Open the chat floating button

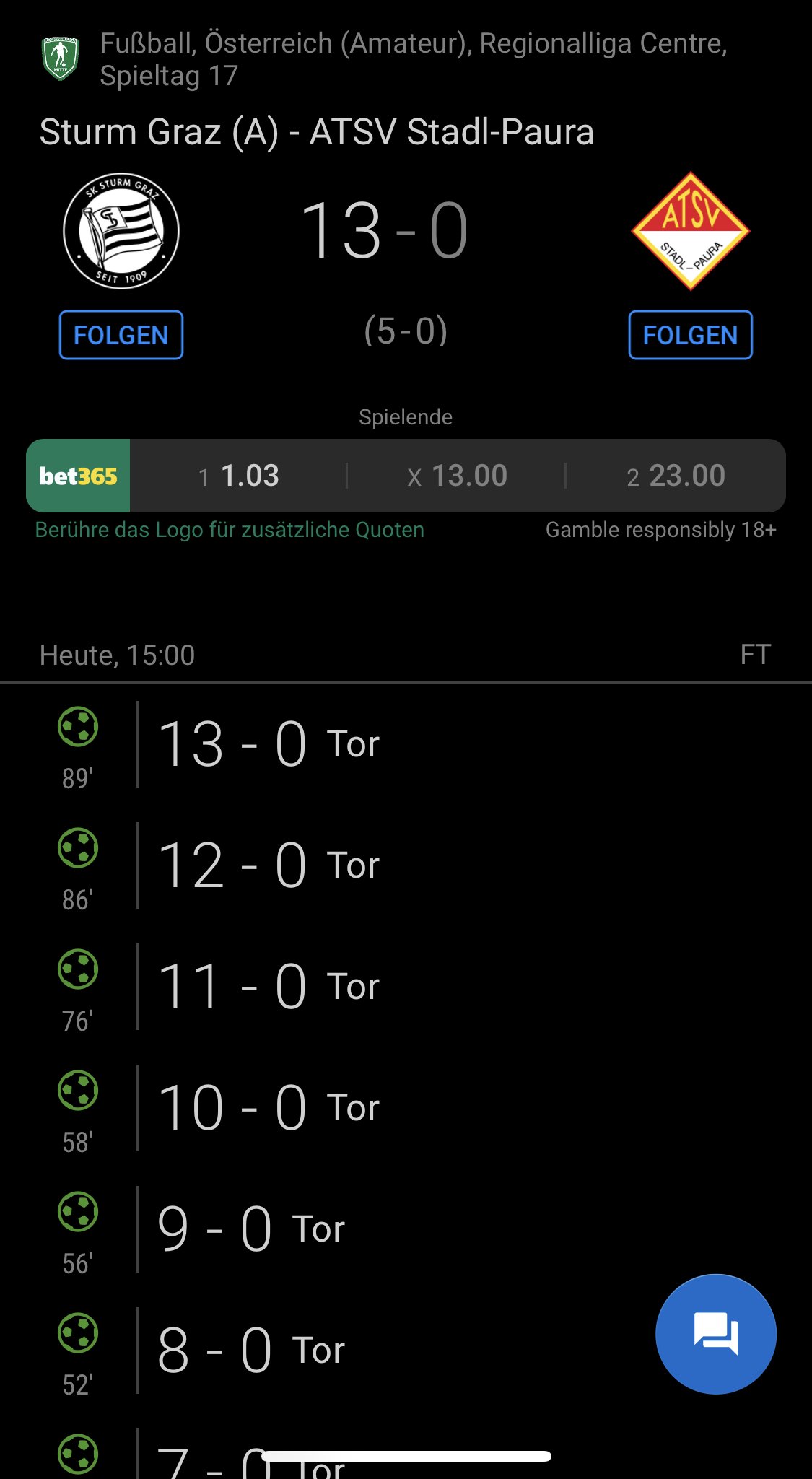coord(716,1334)
